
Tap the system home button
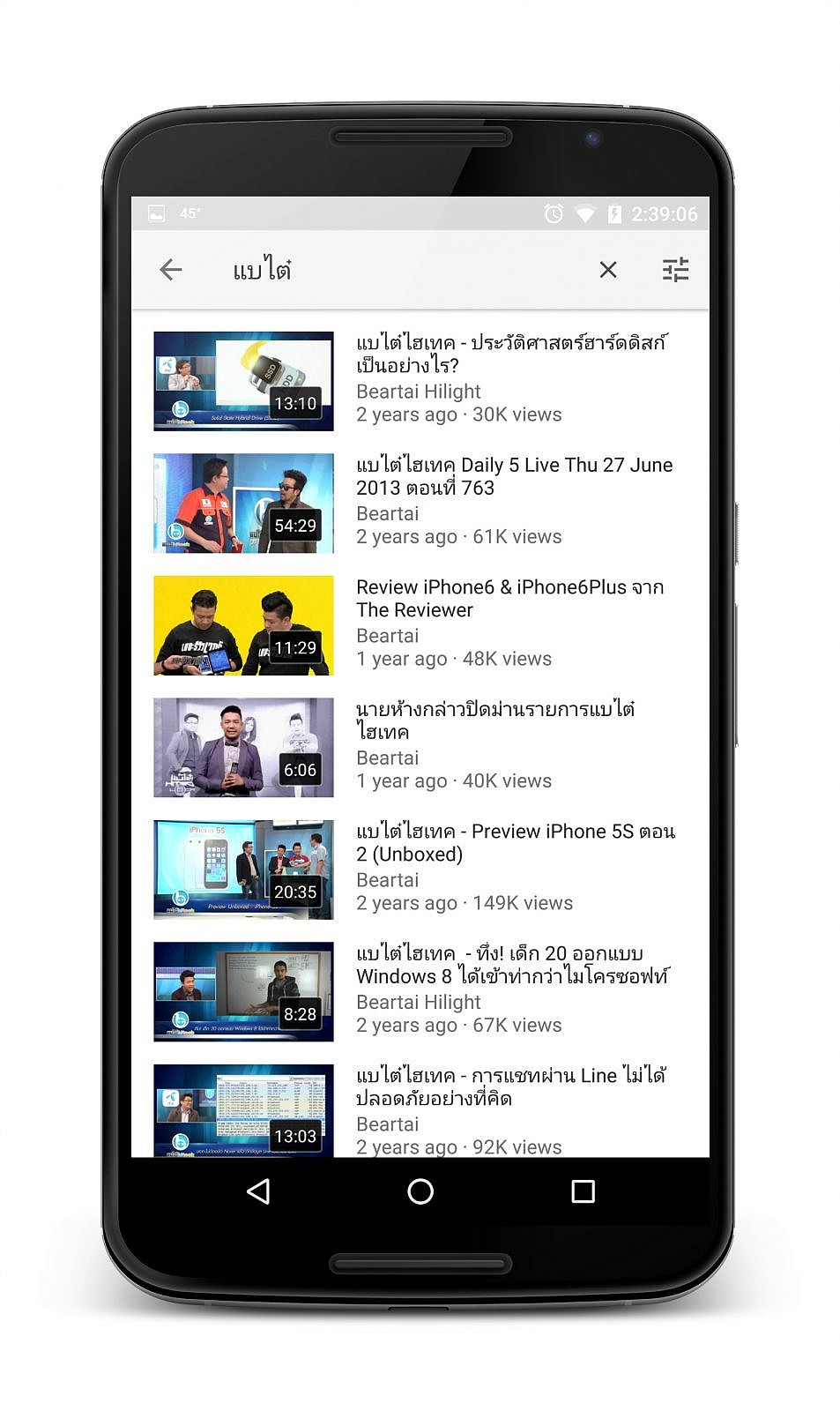point(420,1191)
